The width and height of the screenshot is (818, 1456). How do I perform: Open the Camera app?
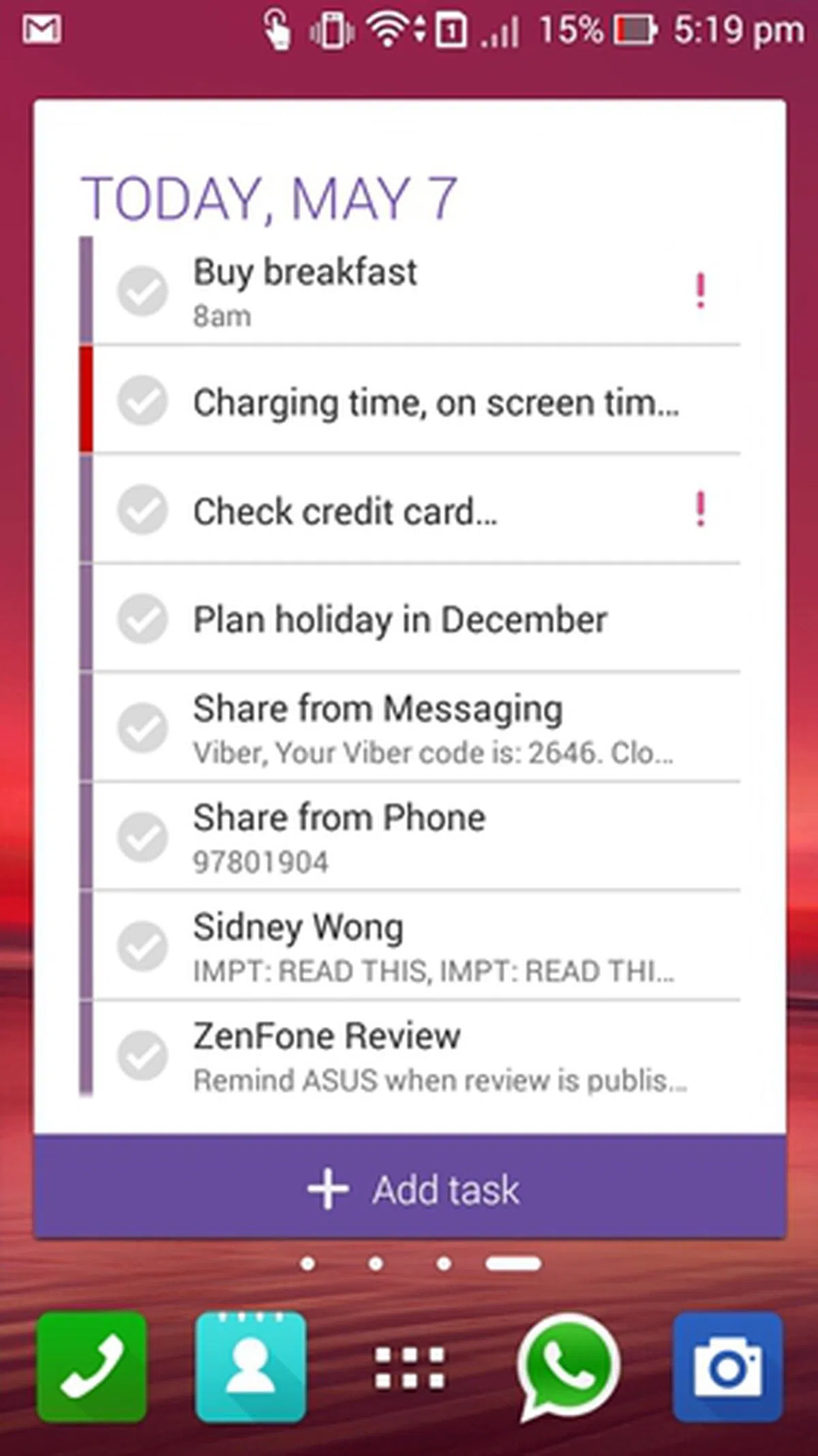click(727, 1367)
